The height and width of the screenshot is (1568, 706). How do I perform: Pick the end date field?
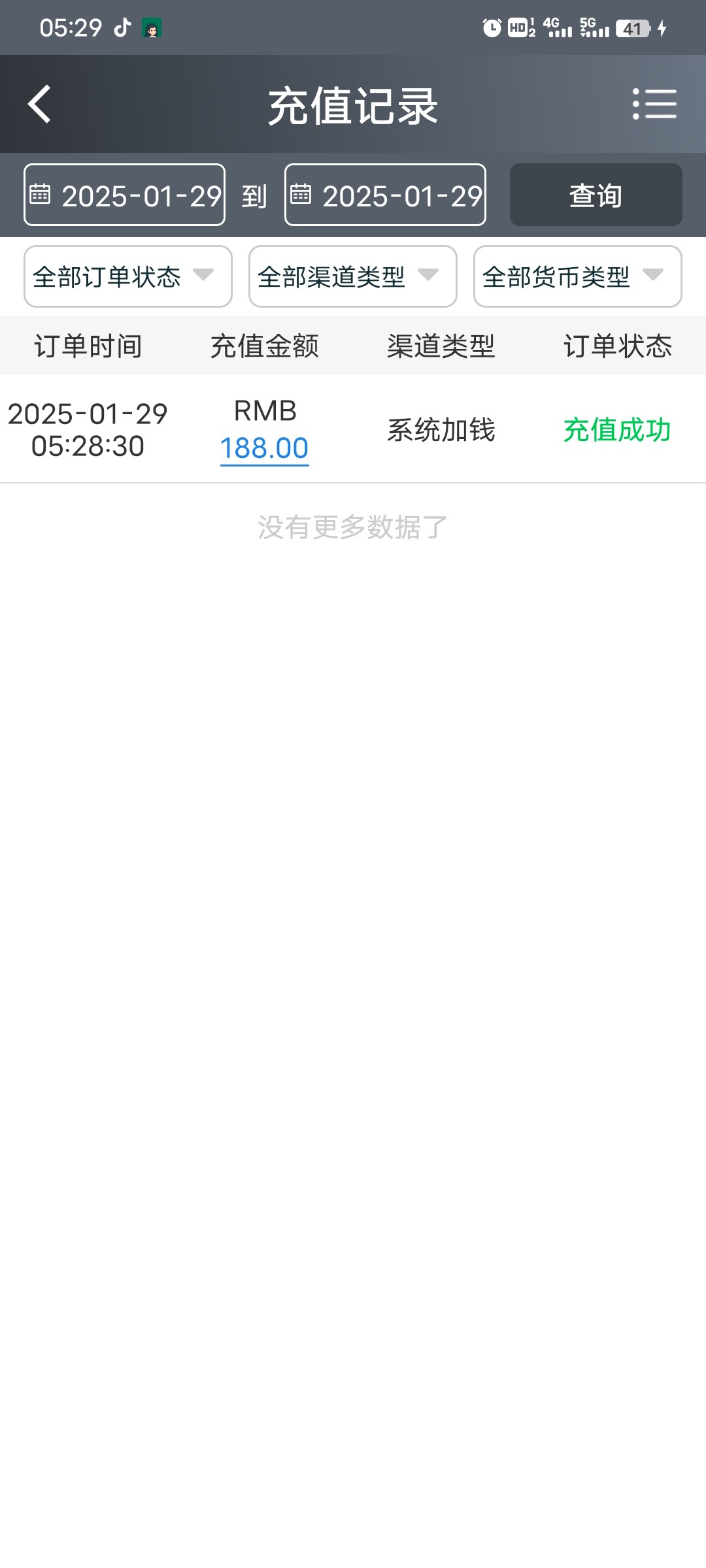[385, 195]
